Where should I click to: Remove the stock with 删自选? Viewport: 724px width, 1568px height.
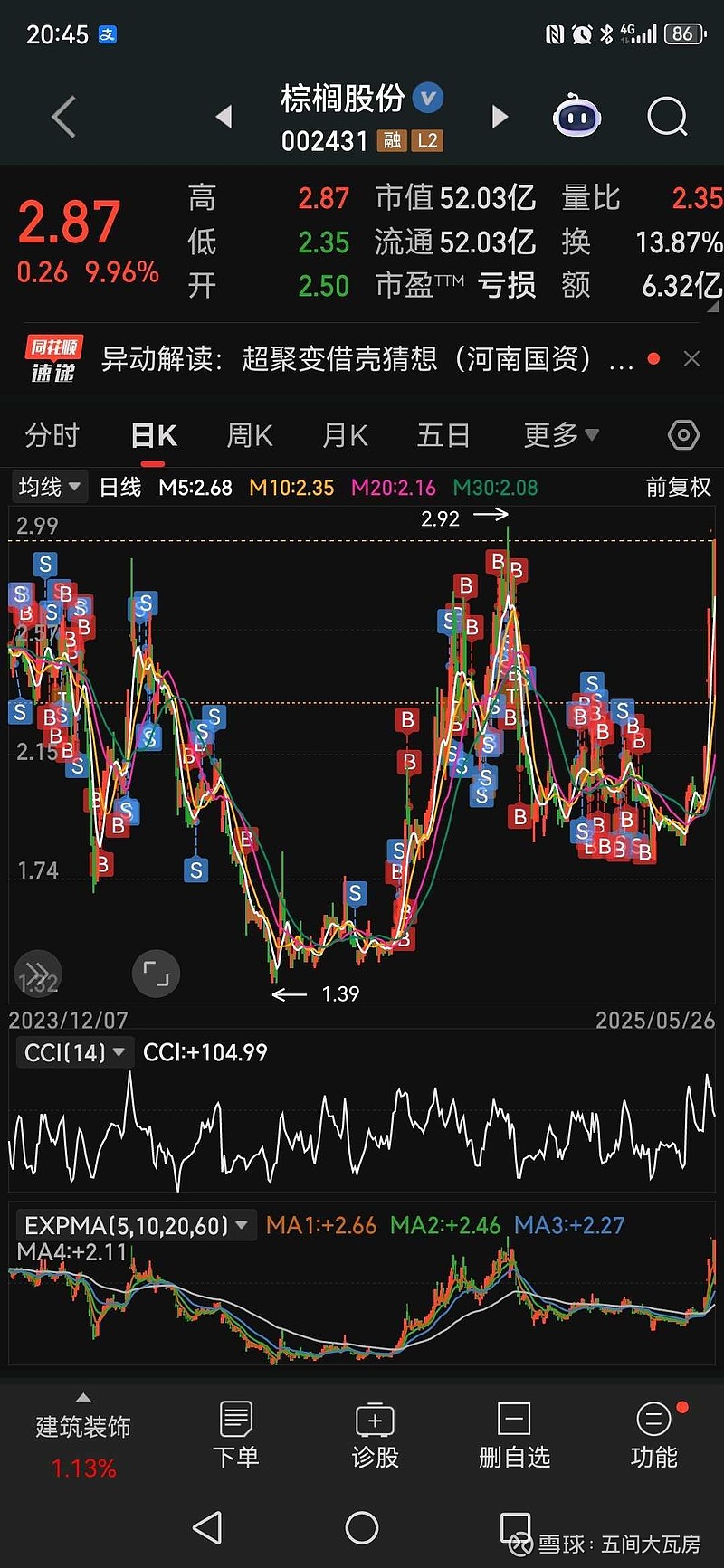coord(514,1436)
